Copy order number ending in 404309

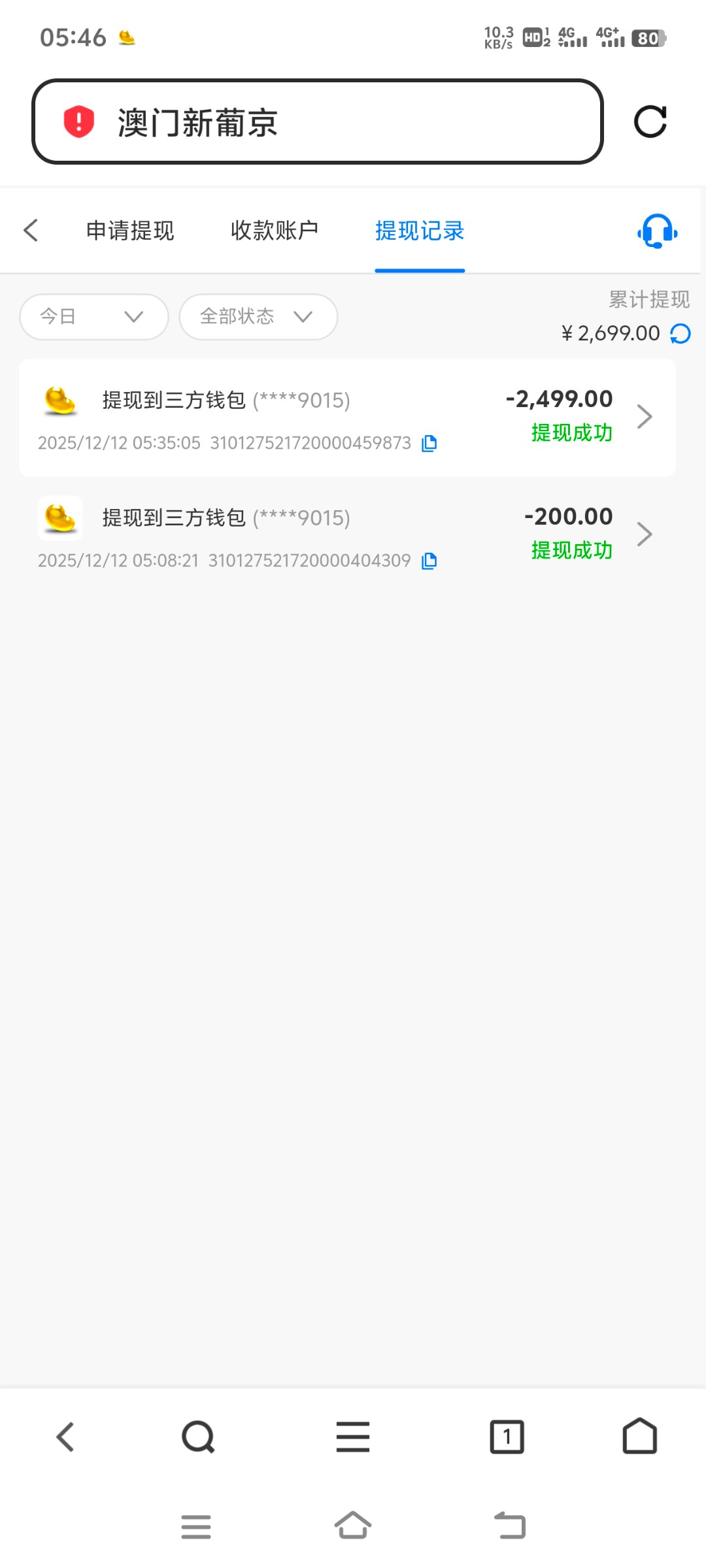click(429, 561)
